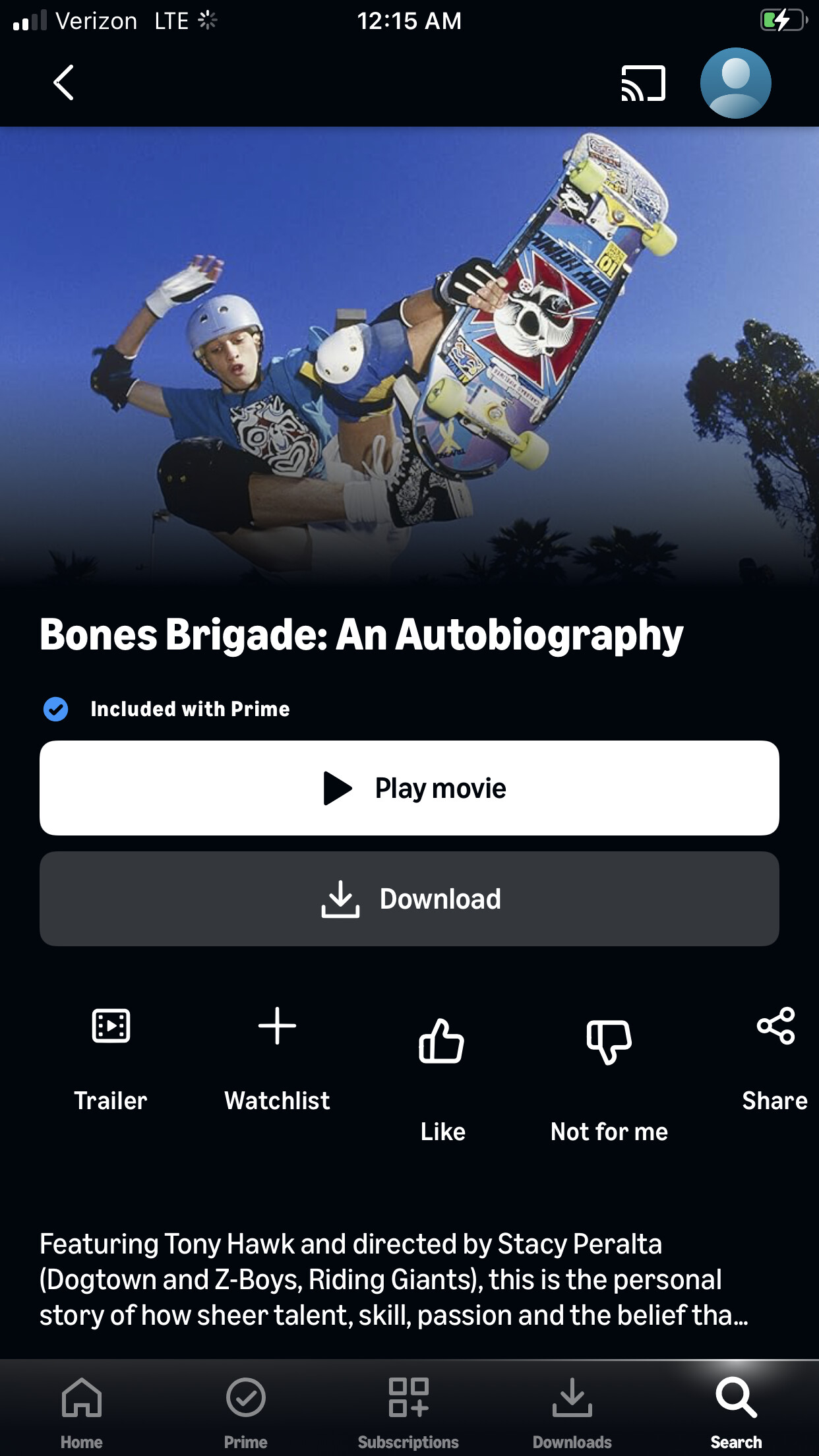The height and width of the screenshot is (1456, 819).
Task: Add this movie to Watchlist
Action: (277, 1055)
